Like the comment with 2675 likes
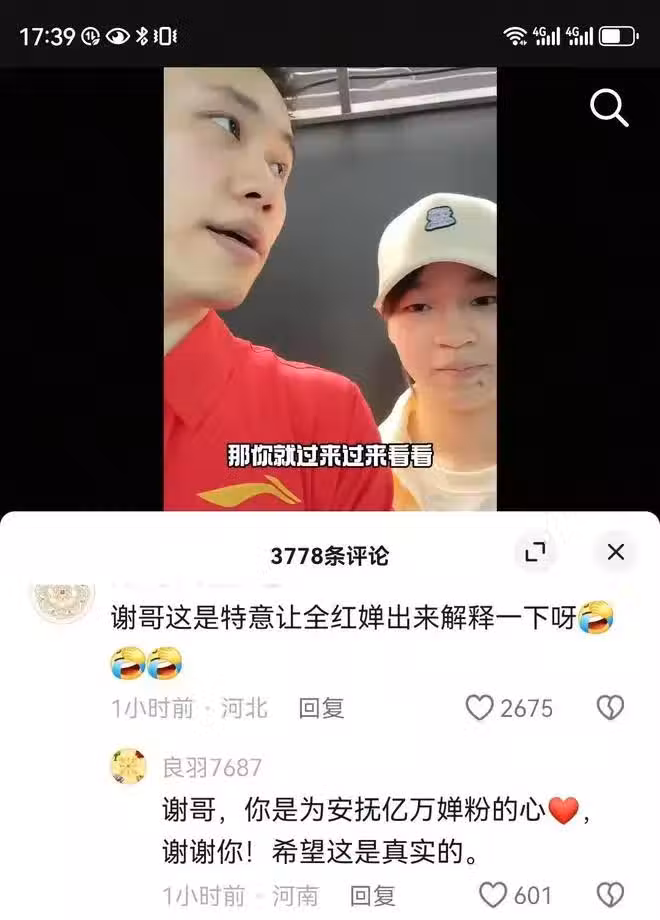This screenshot has width=660, height=920. (481, 708)
